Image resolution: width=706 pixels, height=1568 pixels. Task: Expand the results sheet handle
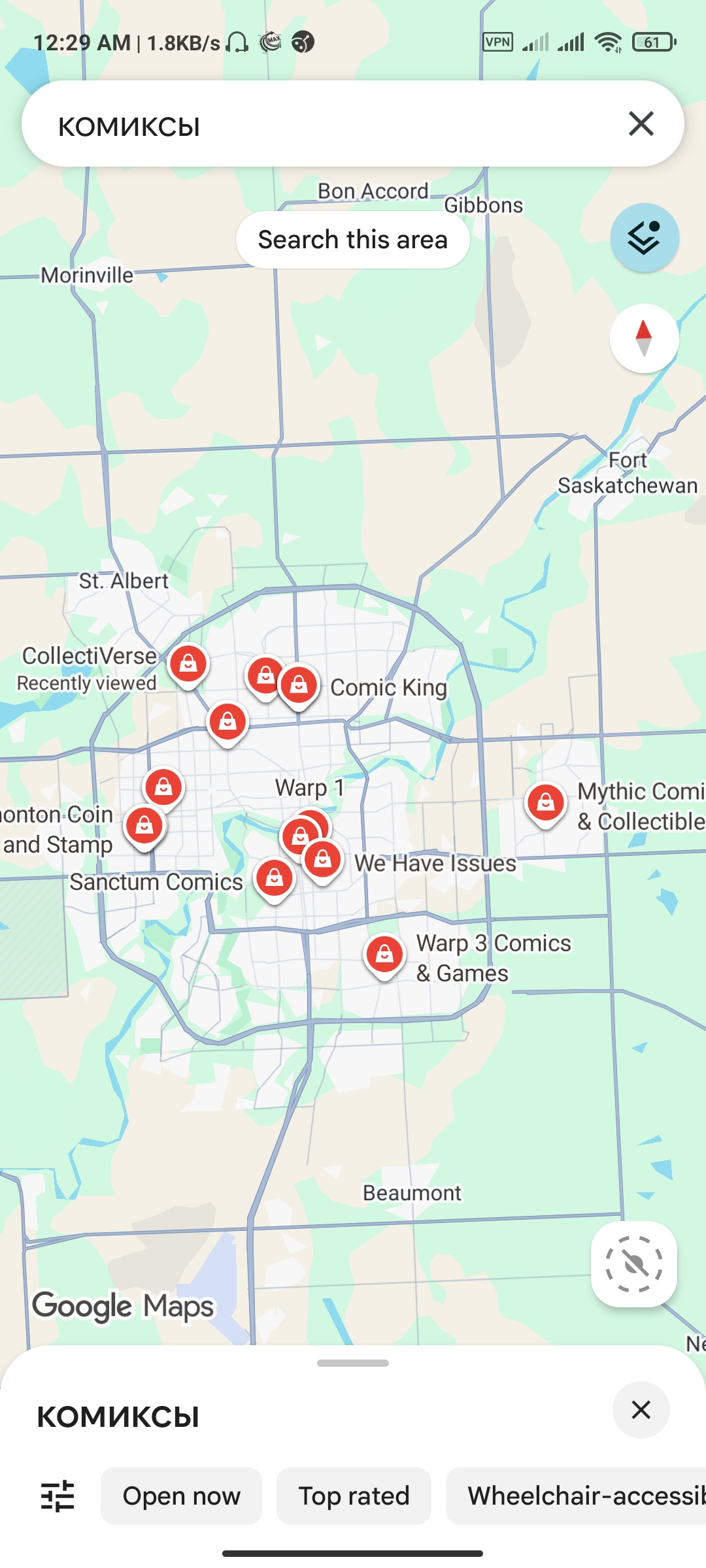pos(353,1363)
